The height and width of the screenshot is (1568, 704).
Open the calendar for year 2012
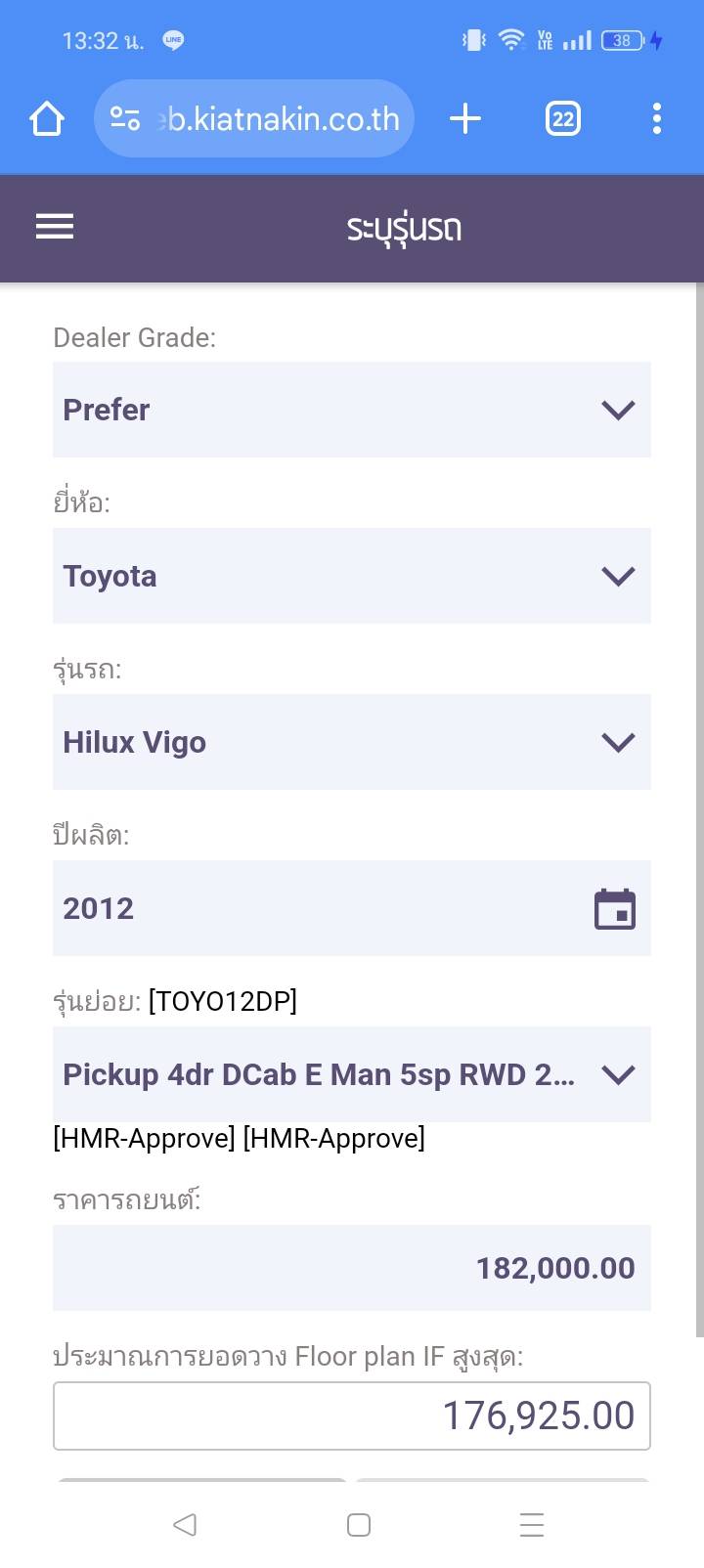pos(615,909)
